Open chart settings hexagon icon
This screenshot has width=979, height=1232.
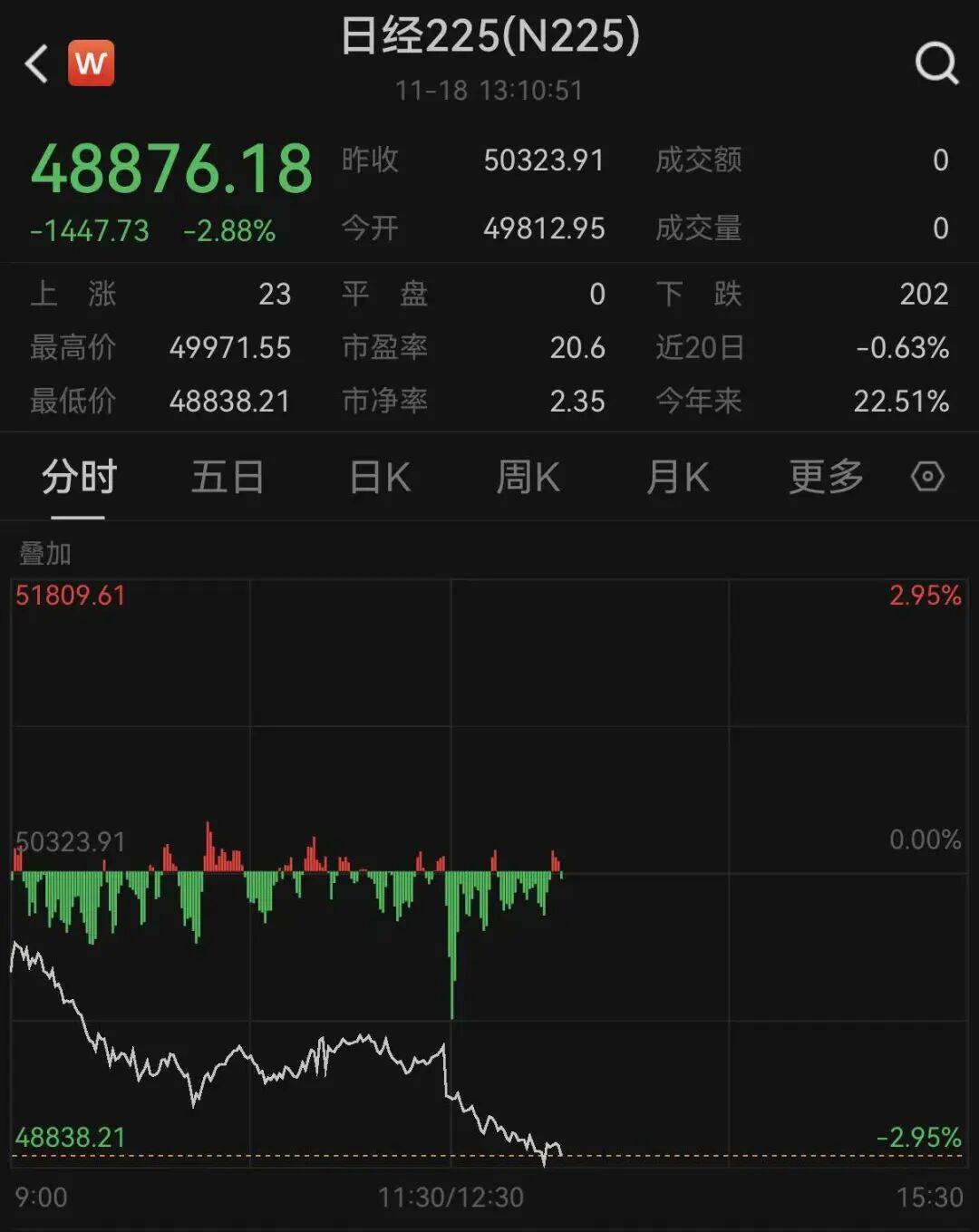point(927,477)
